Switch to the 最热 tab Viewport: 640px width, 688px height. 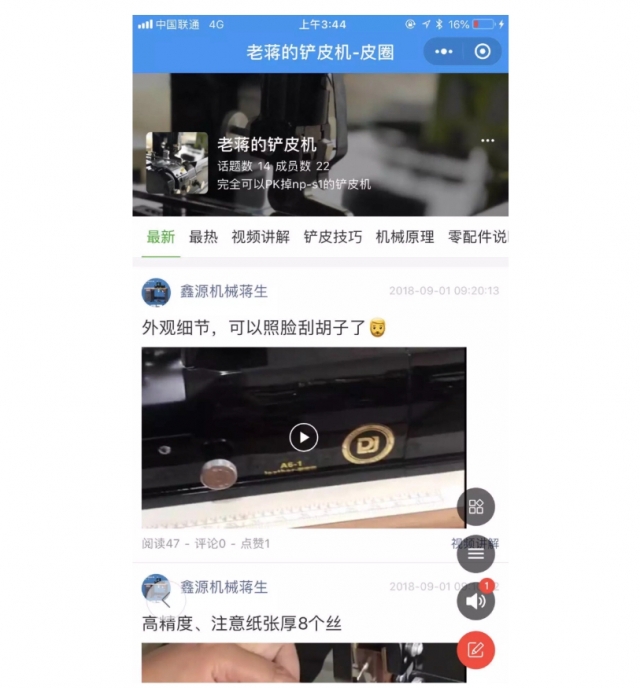[203, 237]
